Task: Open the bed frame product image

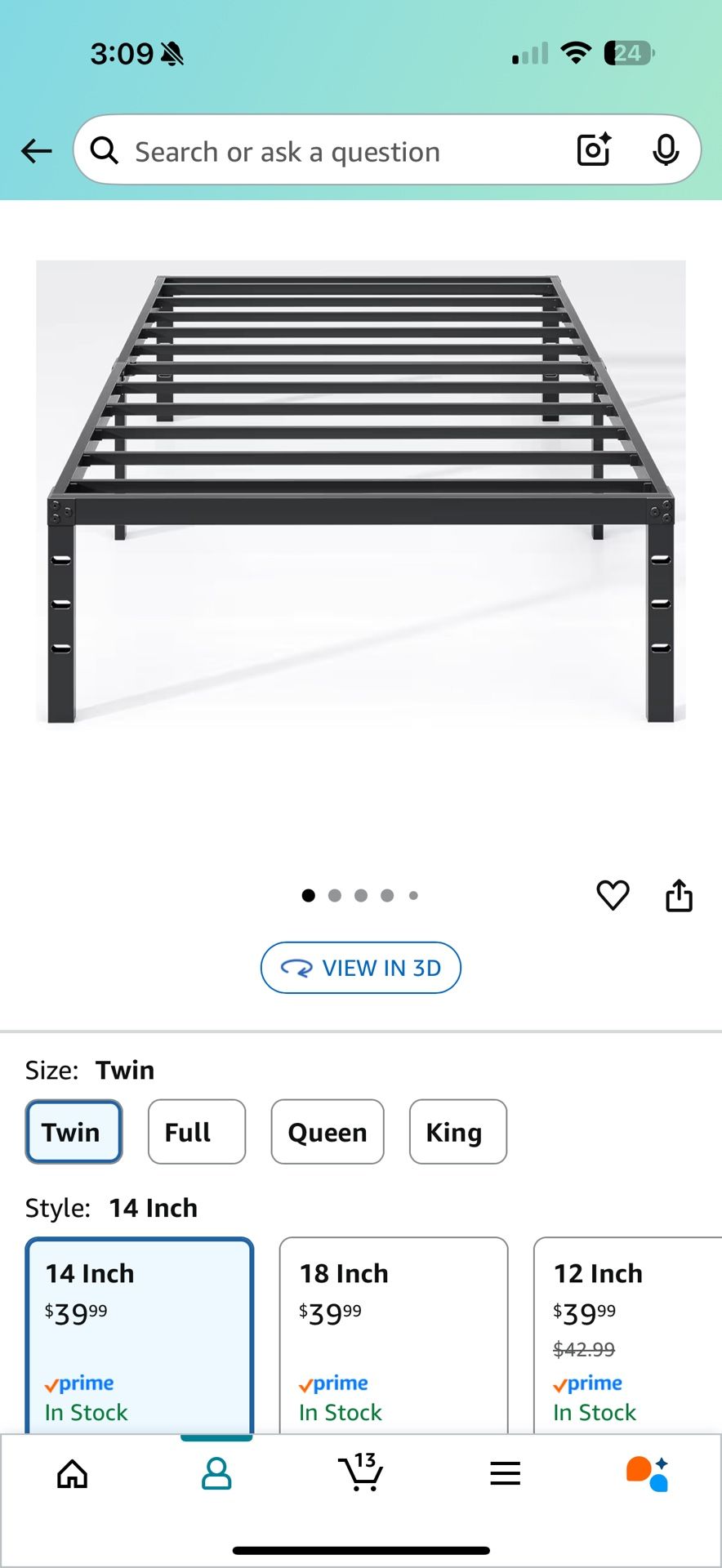Action: tap(361, 492)
